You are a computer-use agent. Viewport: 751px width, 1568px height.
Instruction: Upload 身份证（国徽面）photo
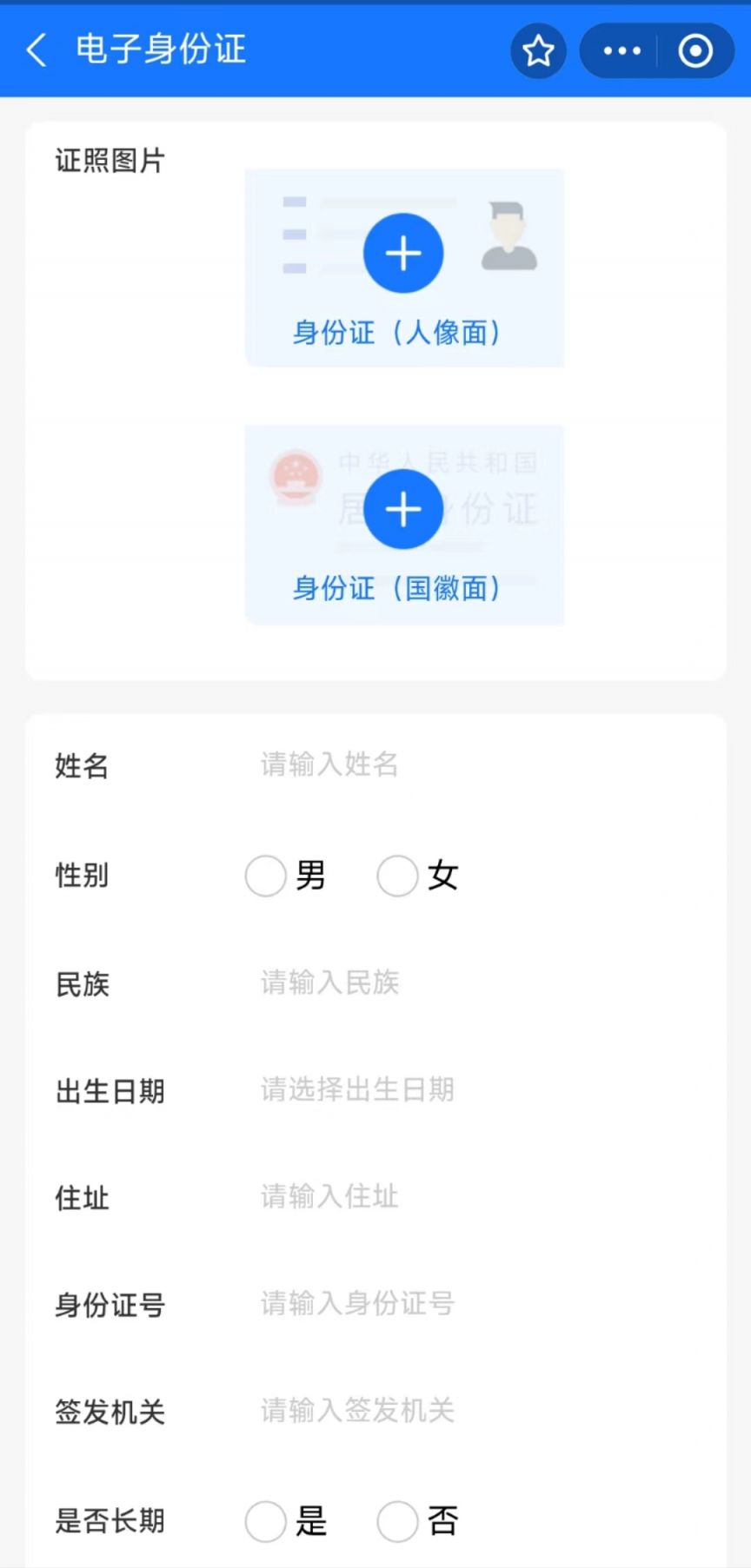[x=403, y=510]
